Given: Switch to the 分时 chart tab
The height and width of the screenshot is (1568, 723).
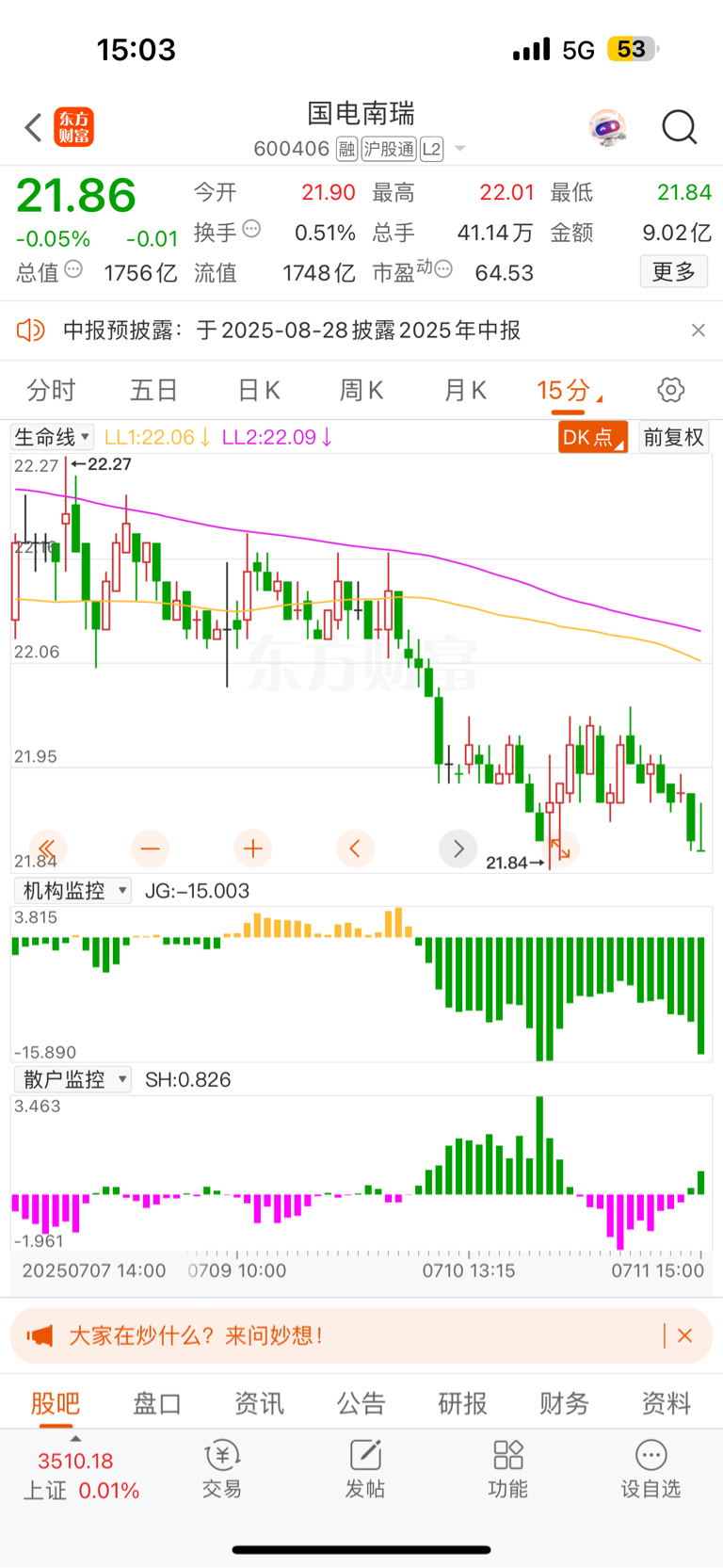Looking at the screenshot, I should click(x=51, y=390).
